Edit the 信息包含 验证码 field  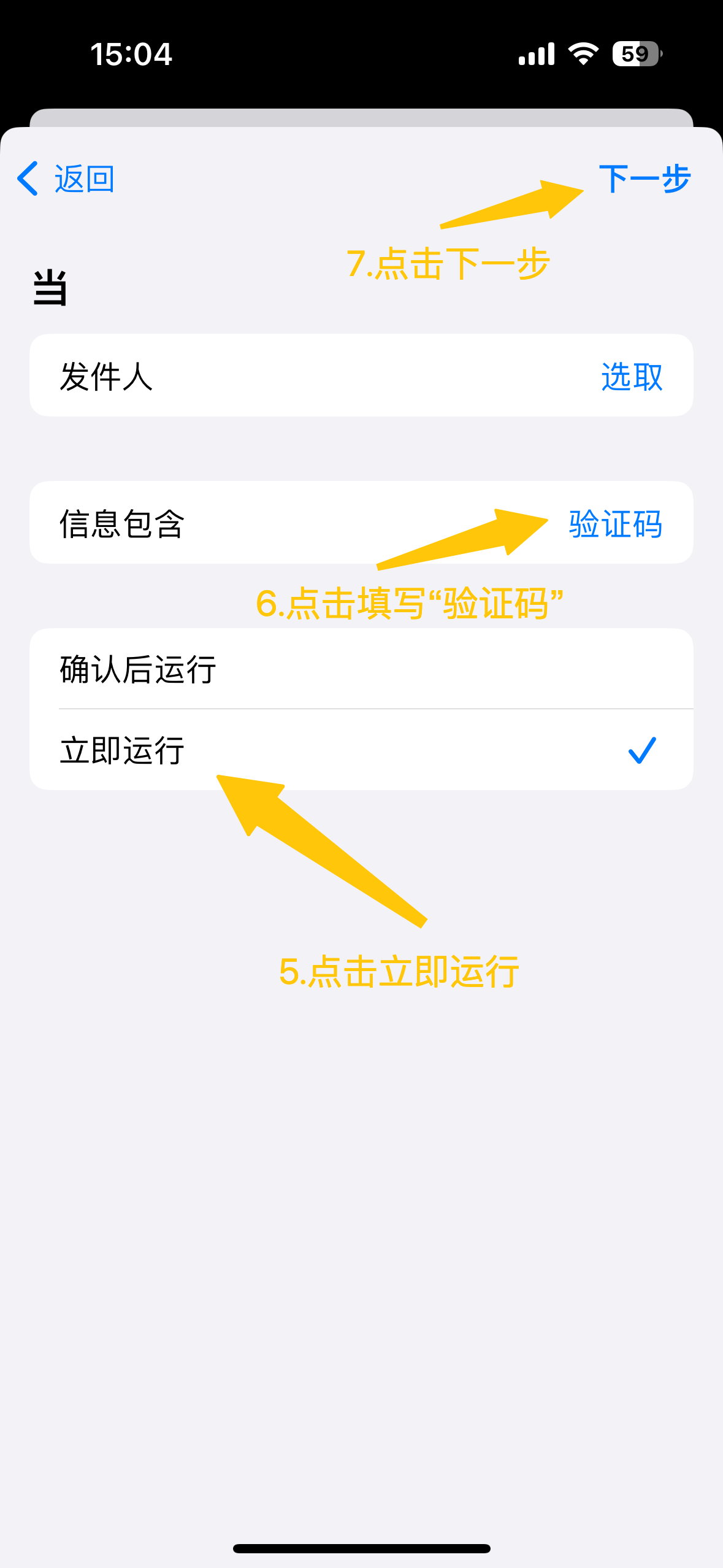click(x=615, y=524)
